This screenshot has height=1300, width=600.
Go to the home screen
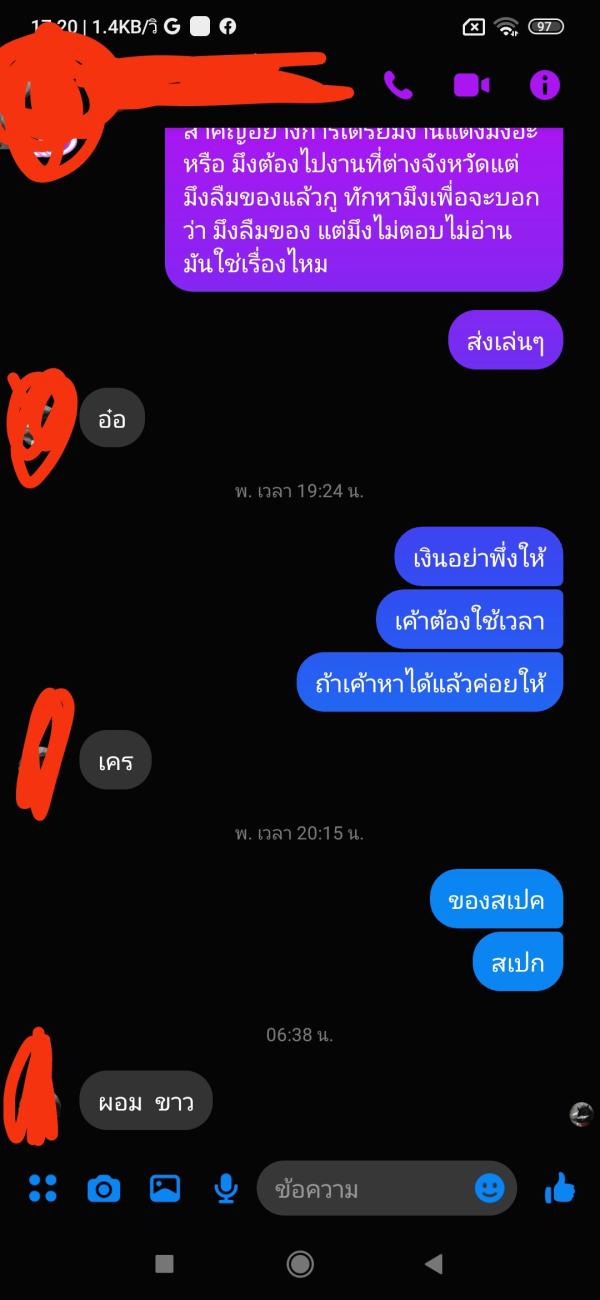300,1264
